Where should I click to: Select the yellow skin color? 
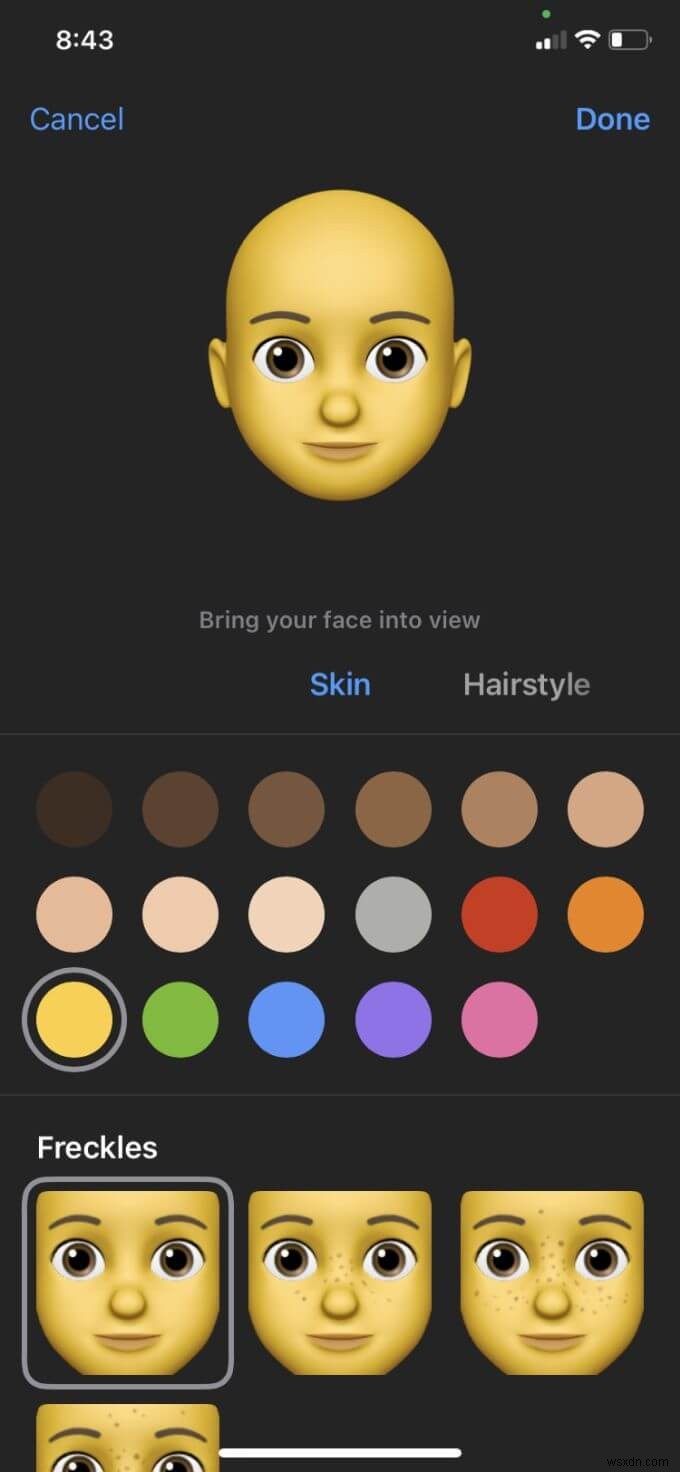pos(74,1019)
